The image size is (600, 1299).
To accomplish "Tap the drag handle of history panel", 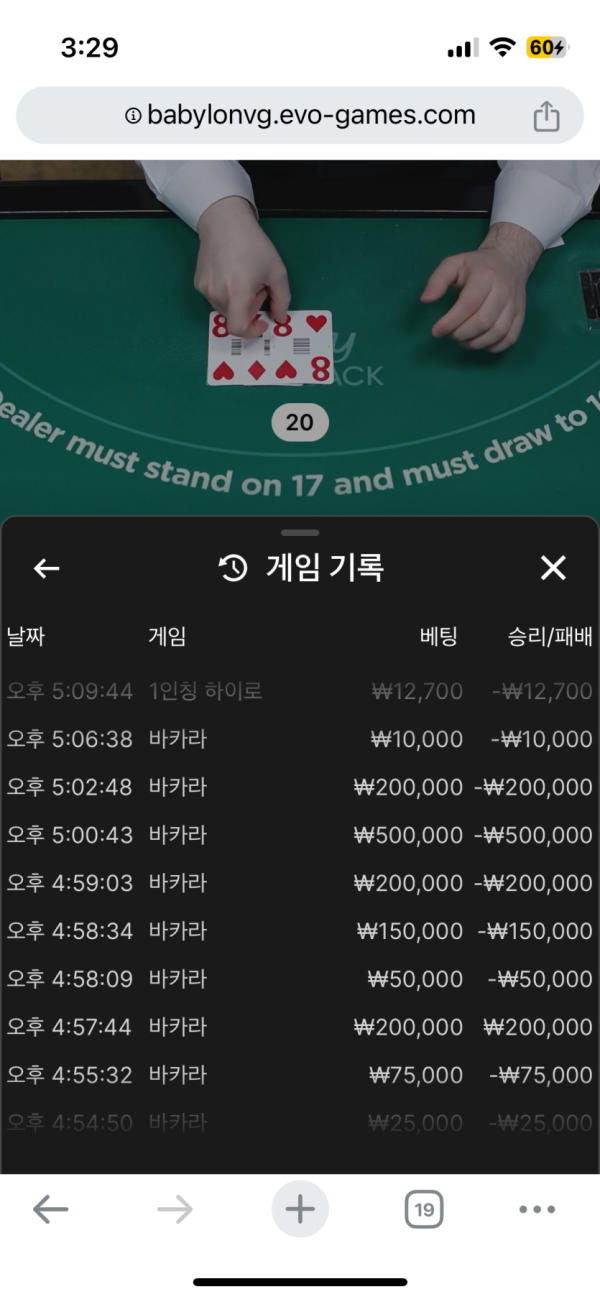I will point(300,533).
